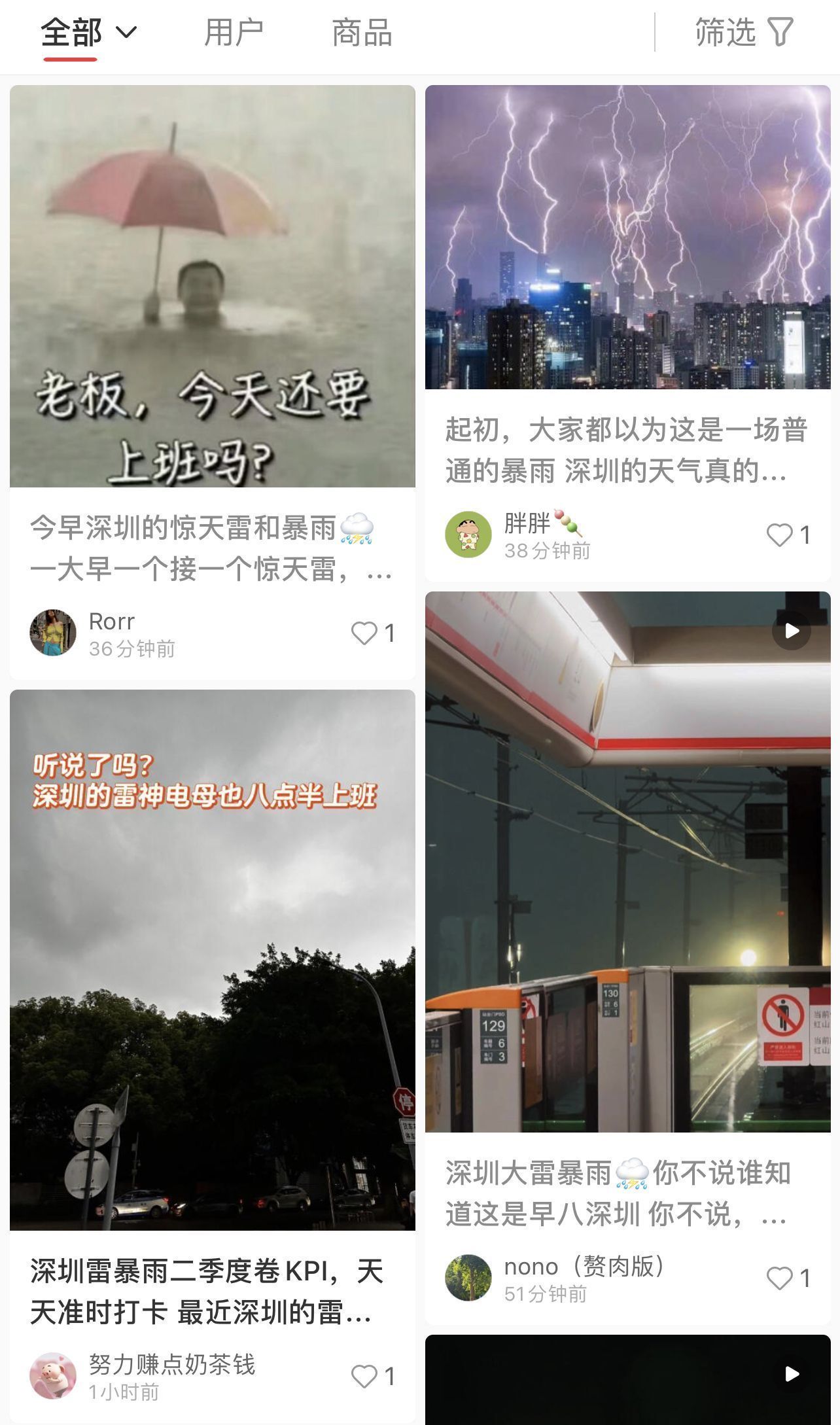Open the 雷神电母 cloudy sky post

tap(212, 959)
